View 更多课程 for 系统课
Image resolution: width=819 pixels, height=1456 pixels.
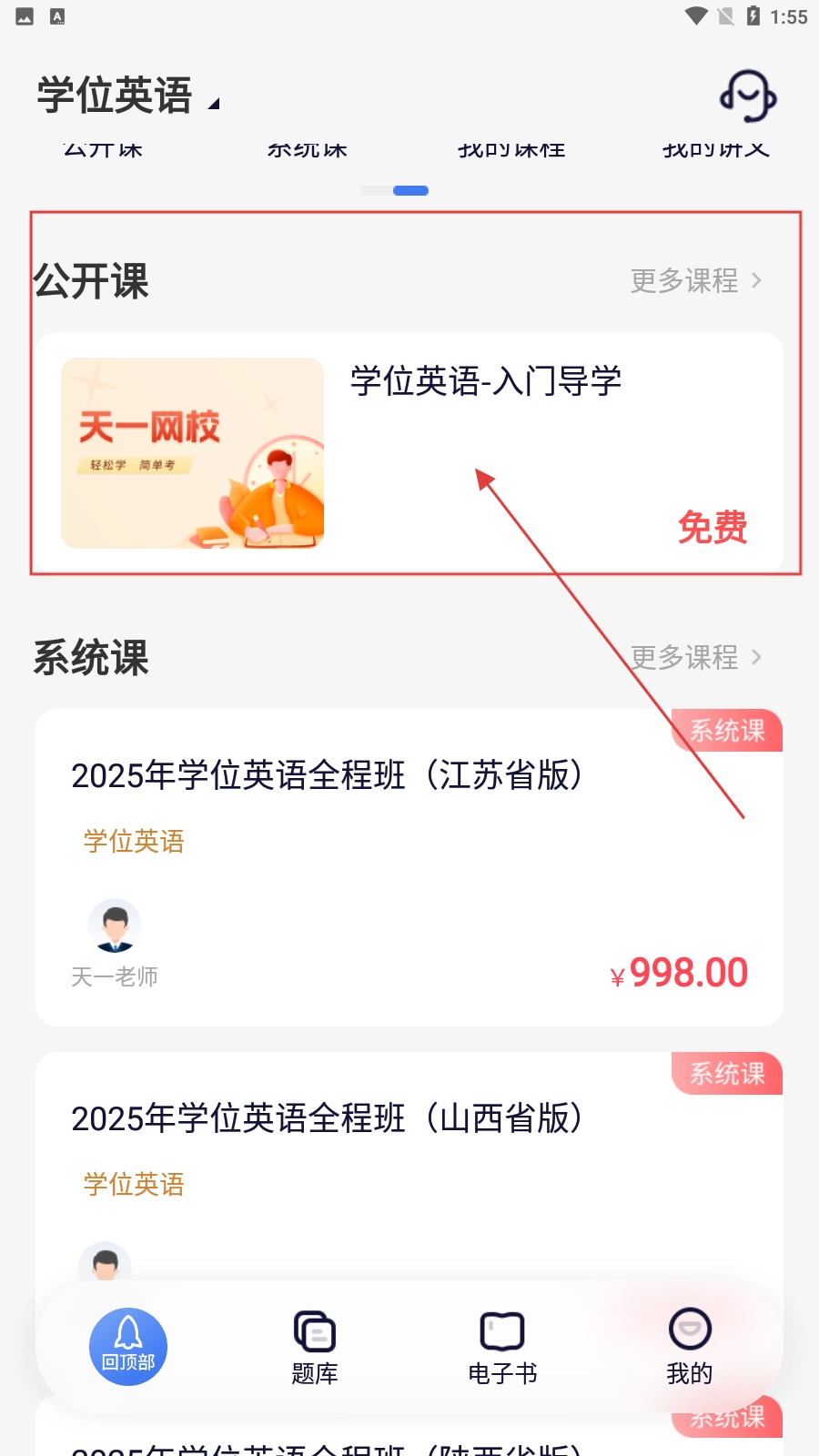pyautogui.click(x=696, y=657)
